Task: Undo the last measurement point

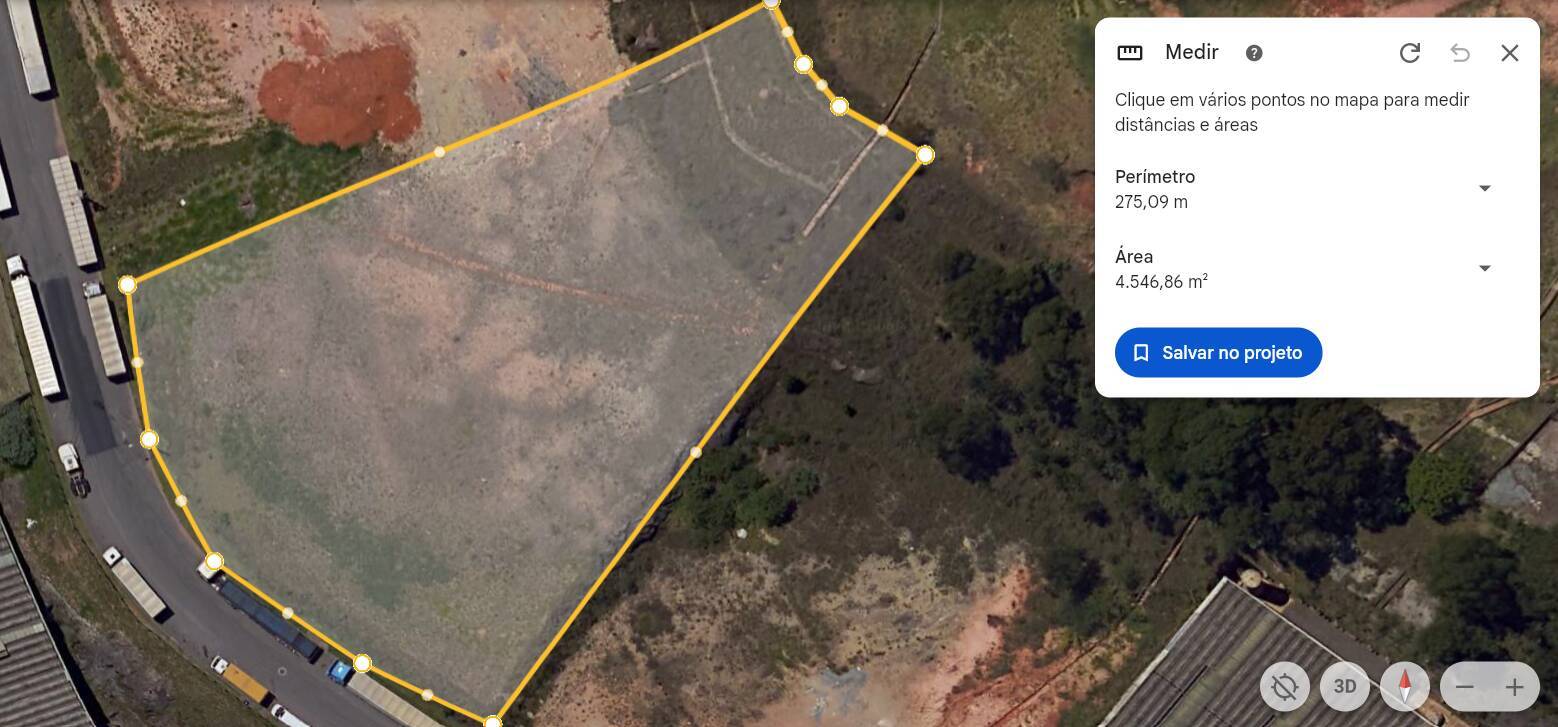Action: pos(1460,53)
